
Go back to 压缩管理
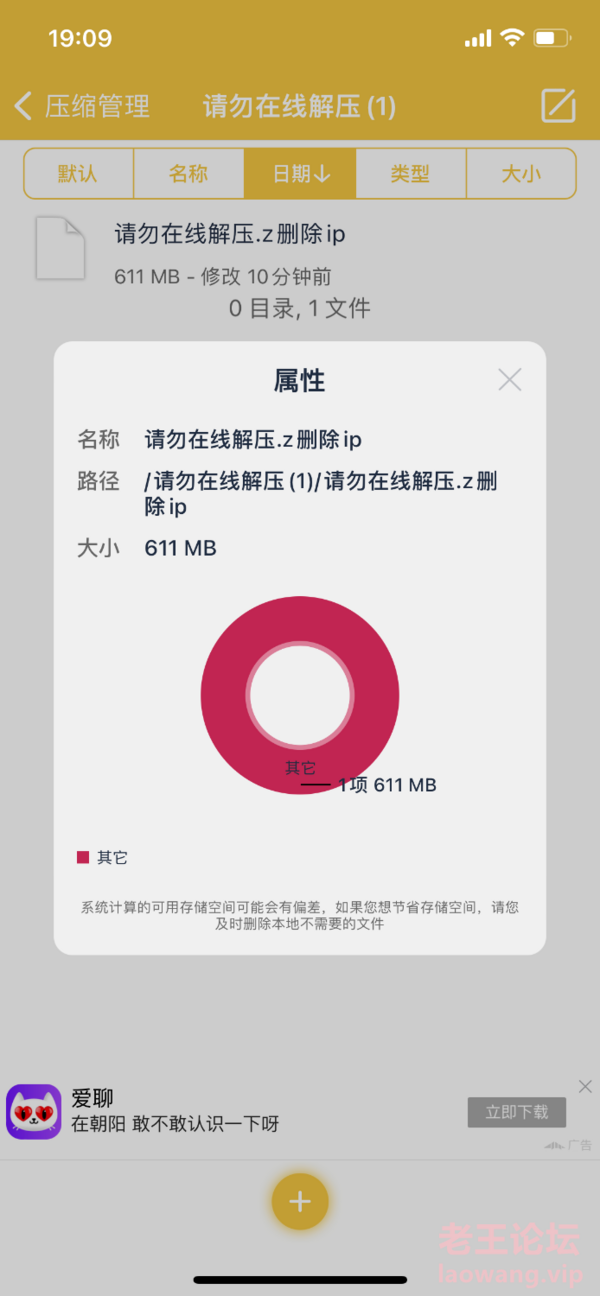coord(82,106)
